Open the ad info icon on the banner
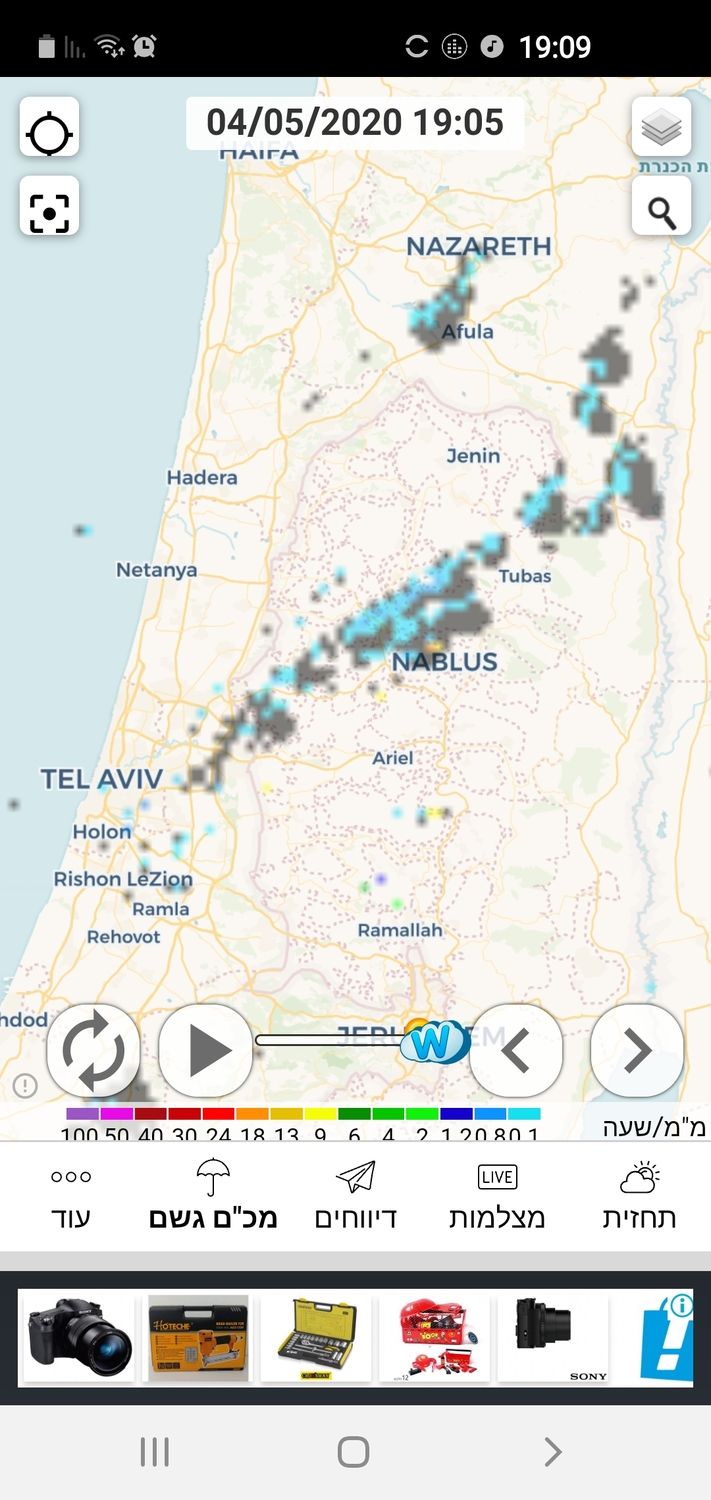This screenshot has width=711, height=1500. point(681,1305)
